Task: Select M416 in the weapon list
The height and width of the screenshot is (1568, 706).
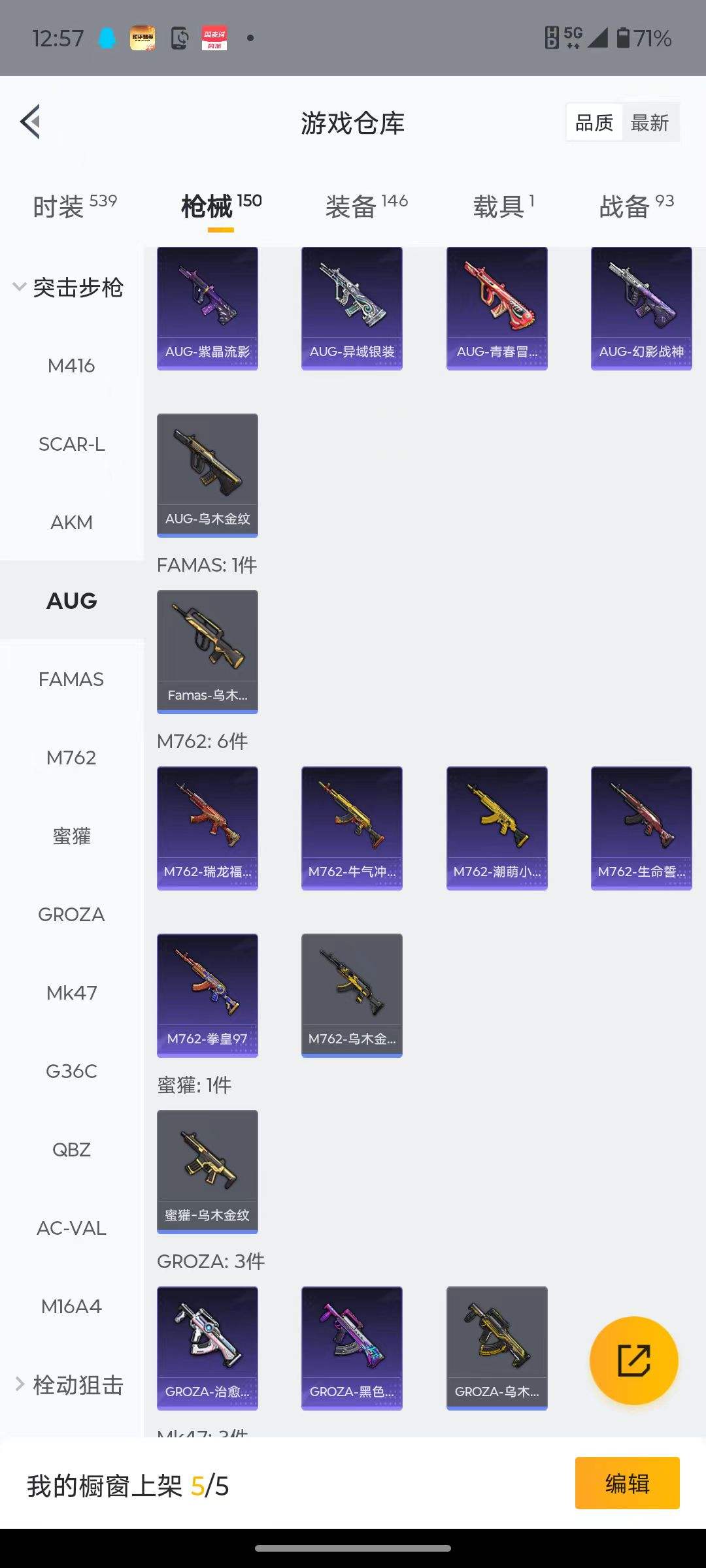Action: 71,366
